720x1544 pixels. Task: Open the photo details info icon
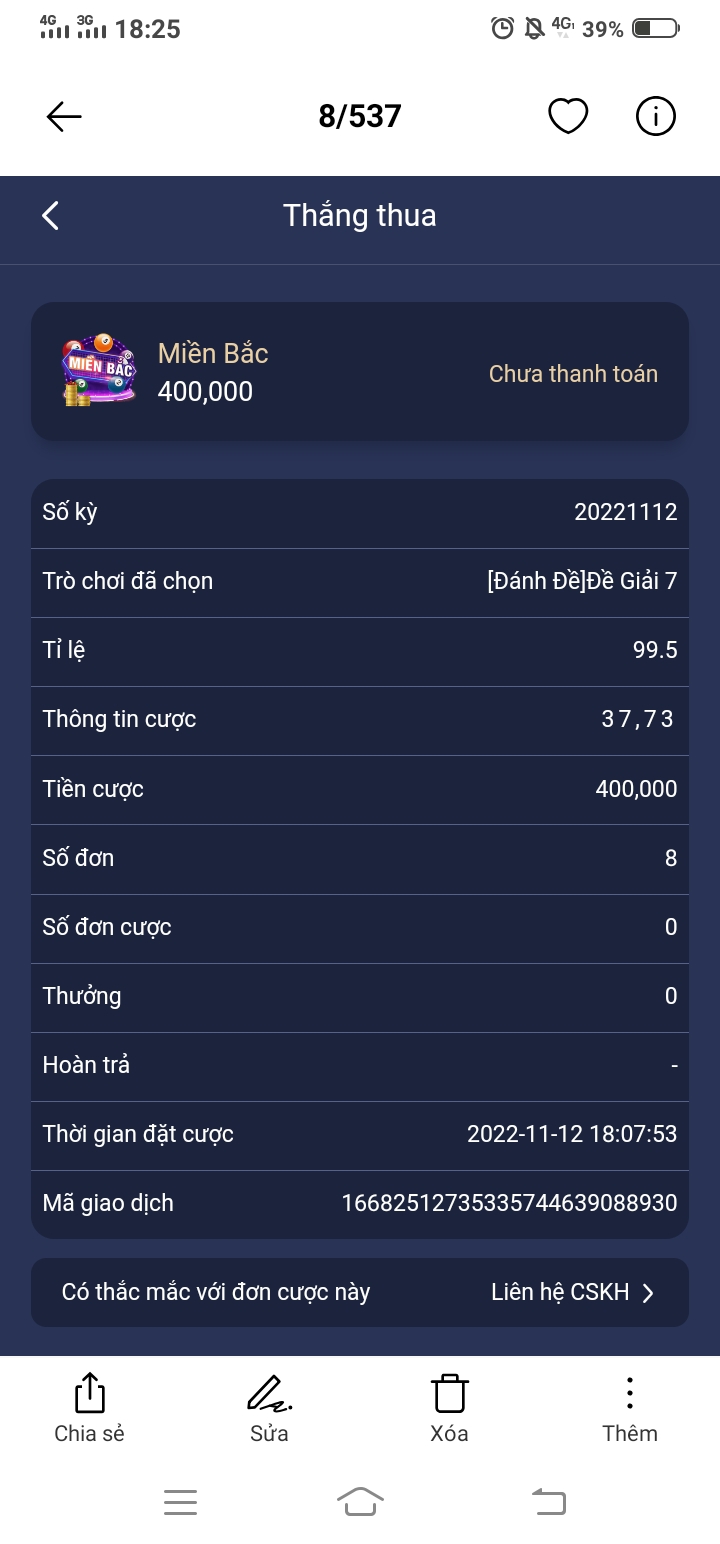point(656,117)
